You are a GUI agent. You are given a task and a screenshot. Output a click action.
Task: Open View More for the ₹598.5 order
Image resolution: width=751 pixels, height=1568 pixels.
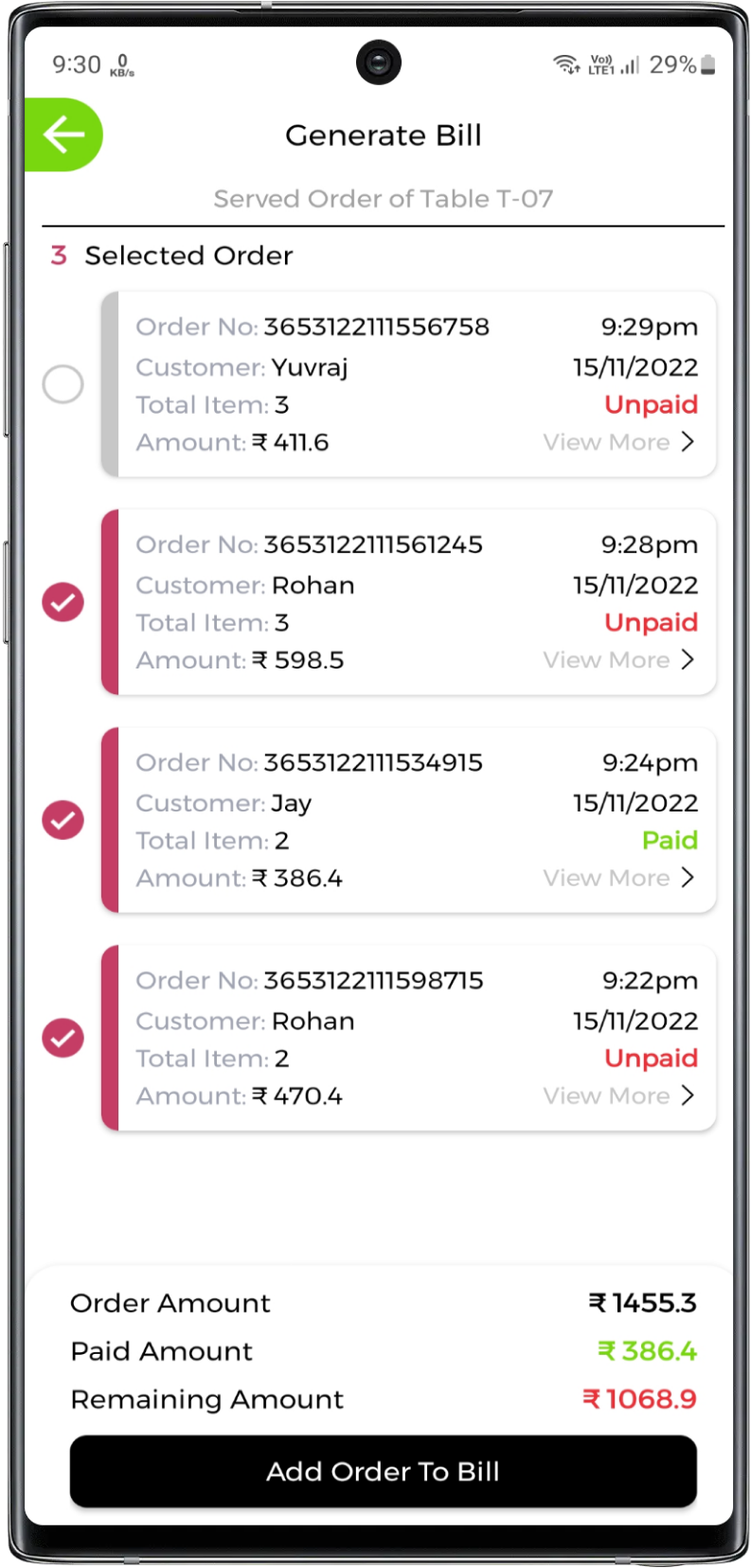click(618, 660)
